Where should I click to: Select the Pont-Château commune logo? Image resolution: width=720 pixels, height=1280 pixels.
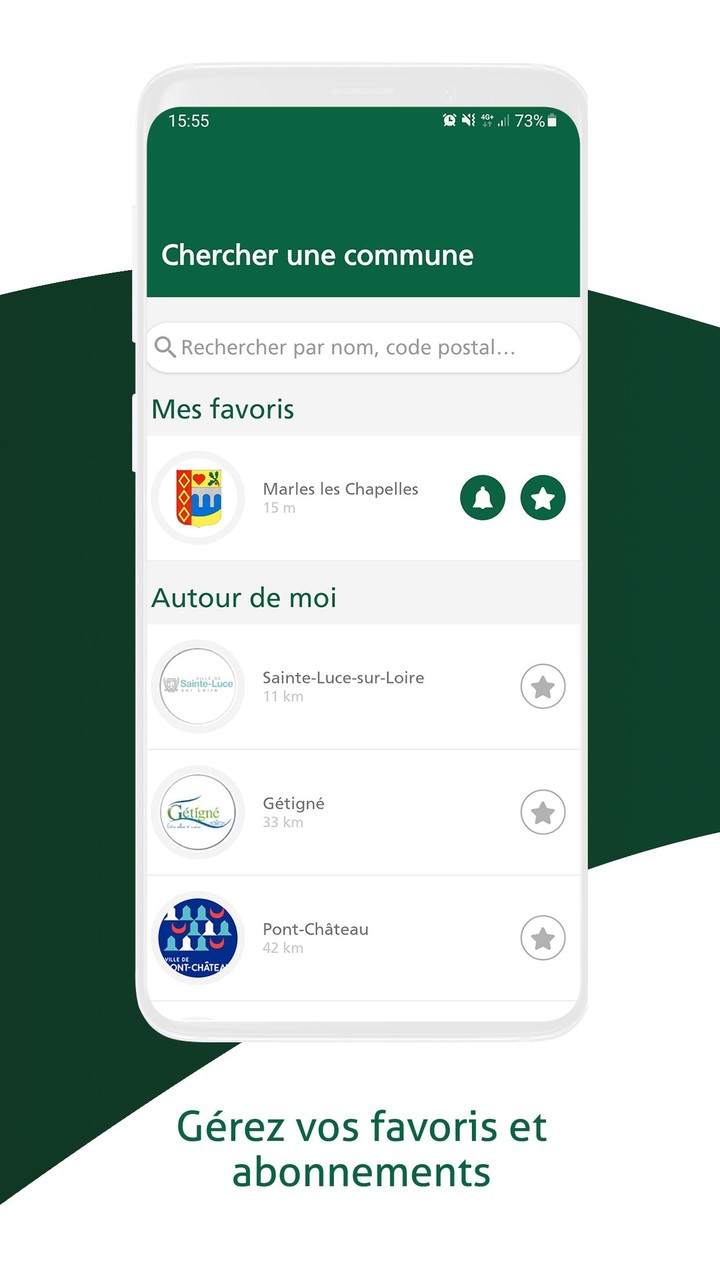coord(198,938)
